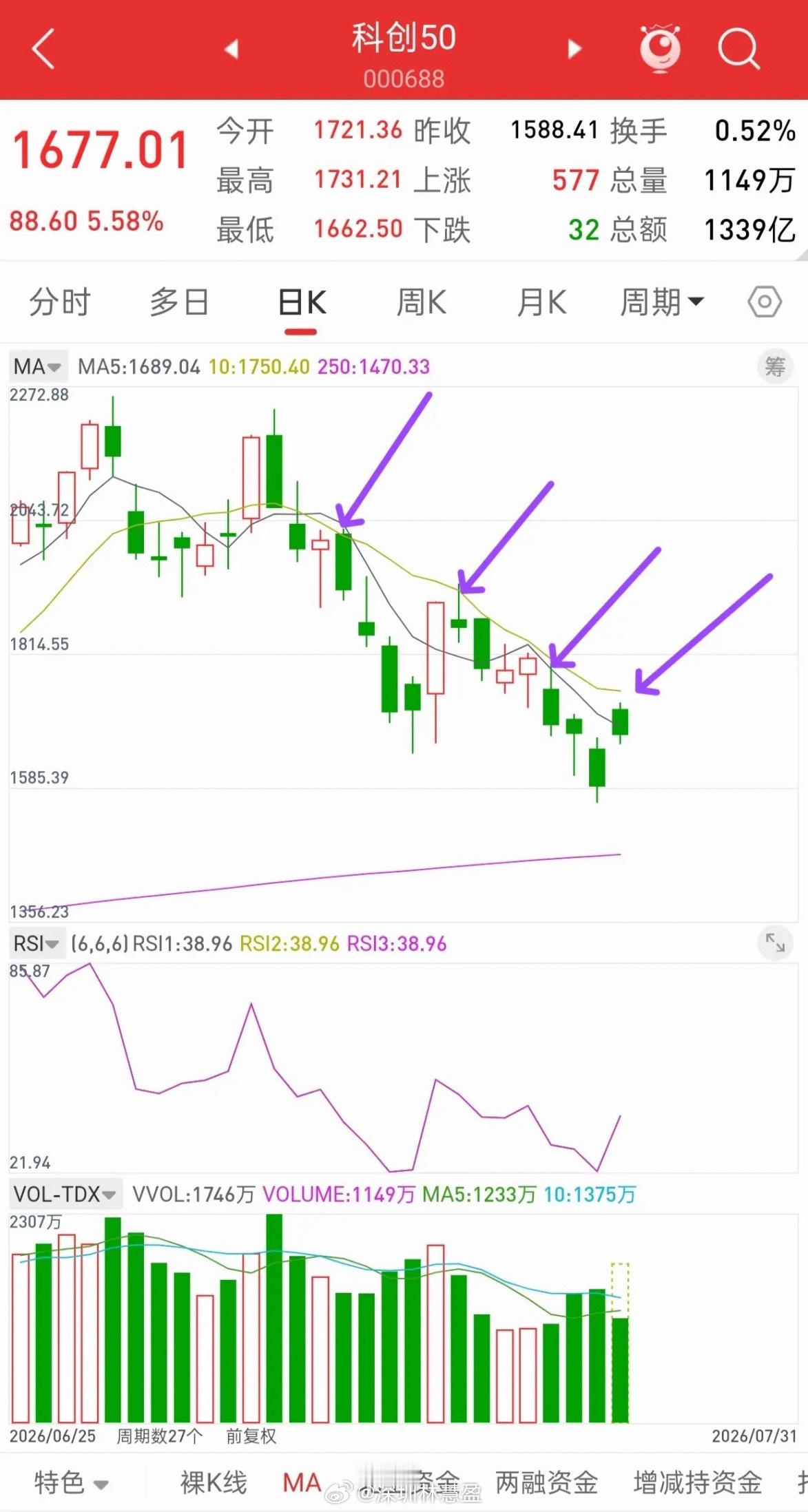Tap the 筹 chip distribution button
808x1512 pixels.
tap(775, 366)
